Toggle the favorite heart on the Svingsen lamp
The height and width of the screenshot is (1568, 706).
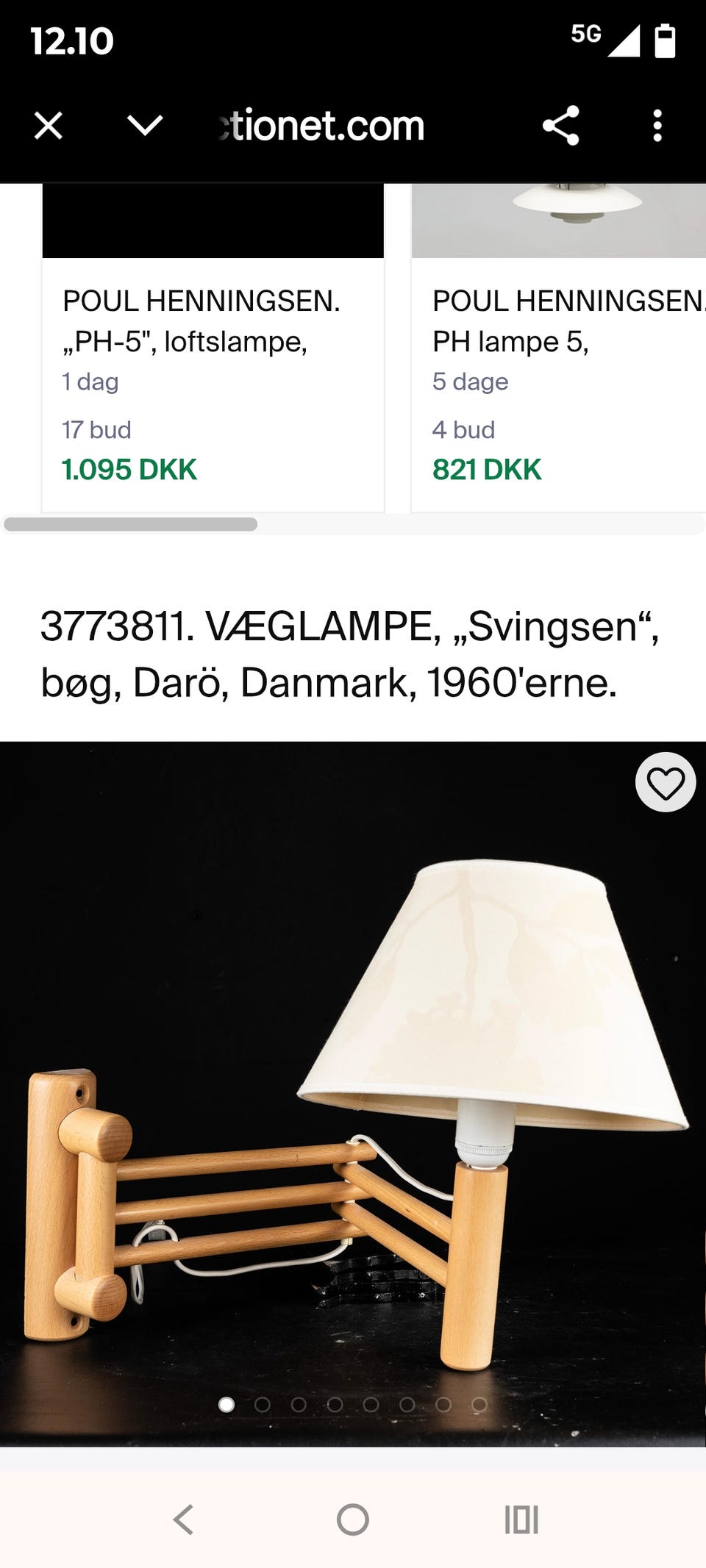[664, 783]
